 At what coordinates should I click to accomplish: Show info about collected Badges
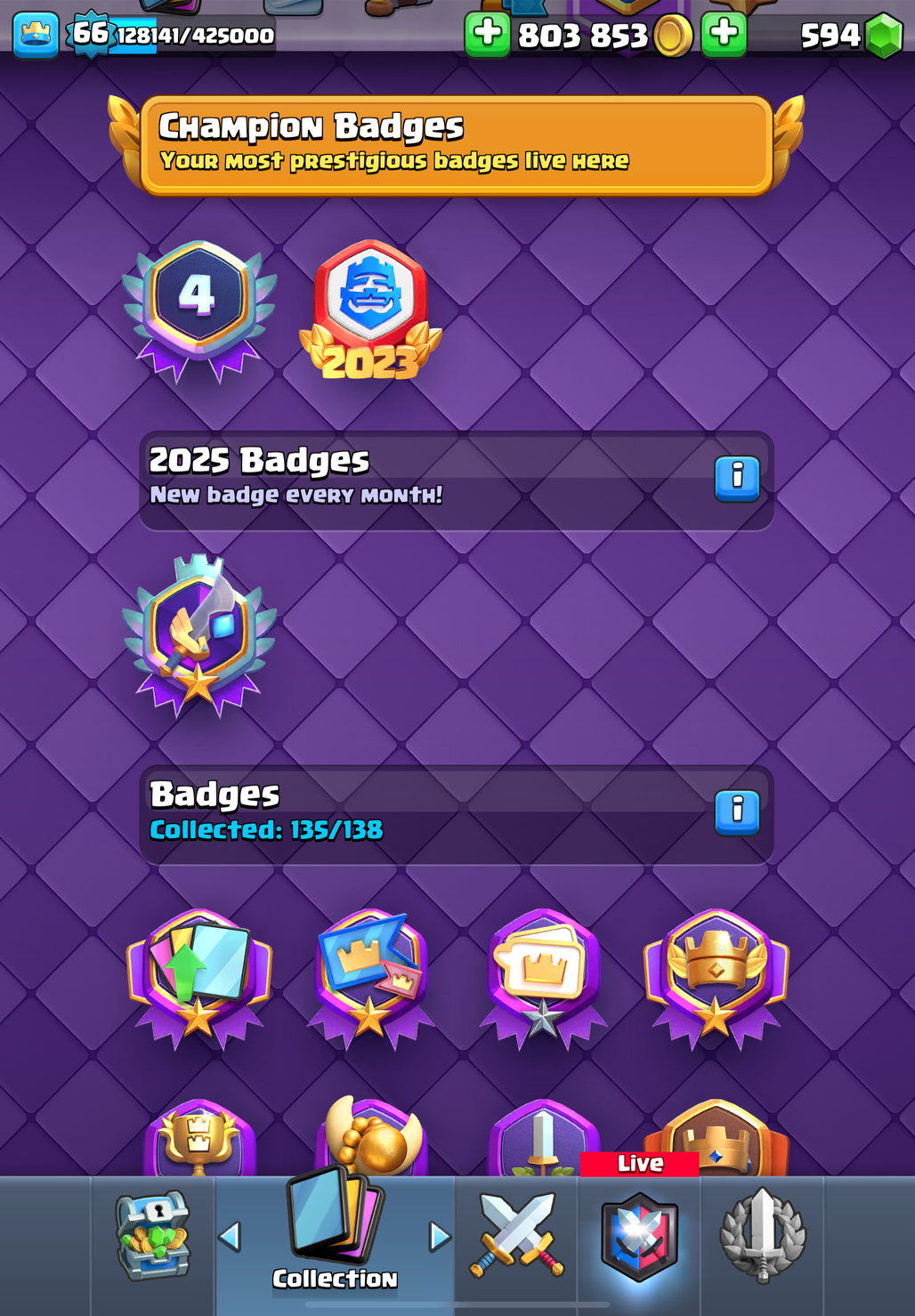click(737, 811)
